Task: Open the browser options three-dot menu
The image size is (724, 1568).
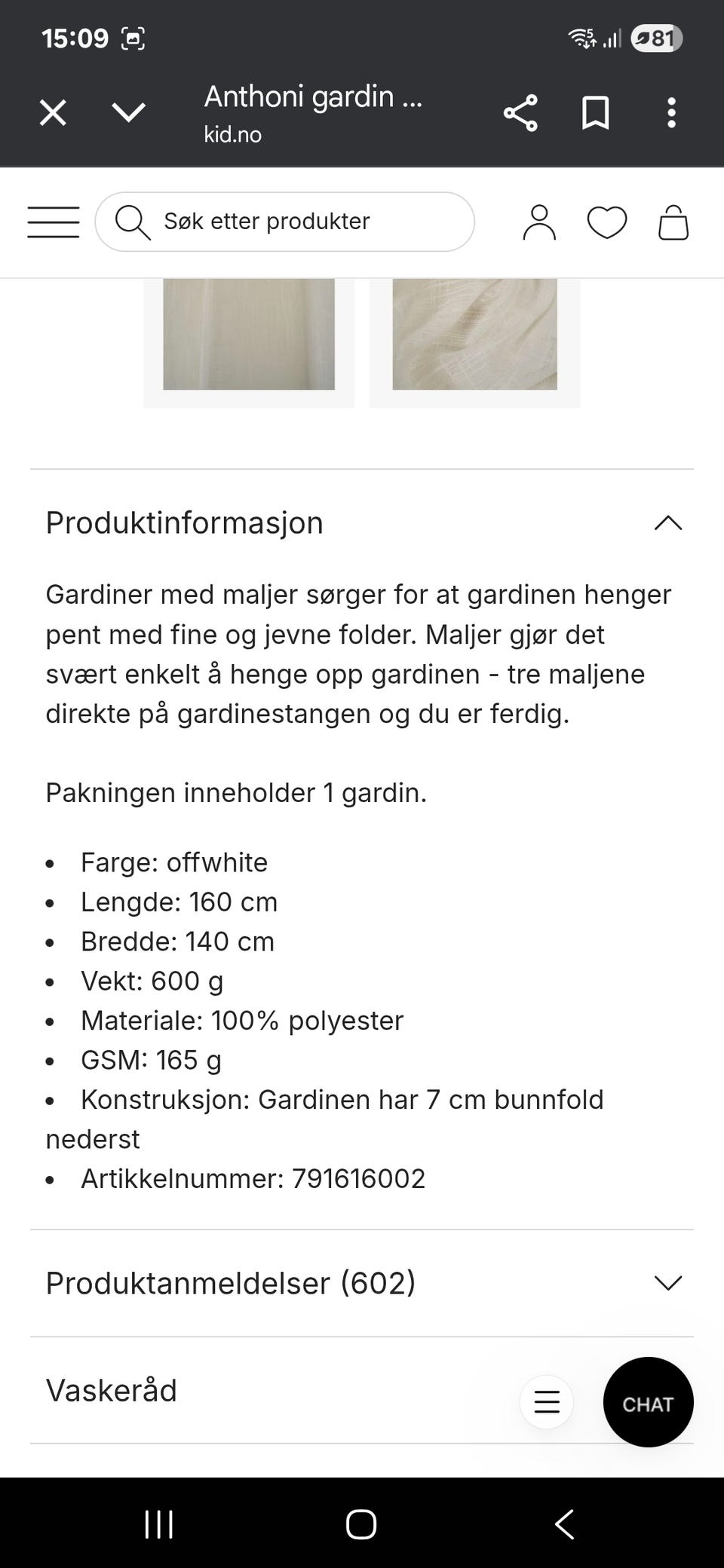Action: (670, 112)
